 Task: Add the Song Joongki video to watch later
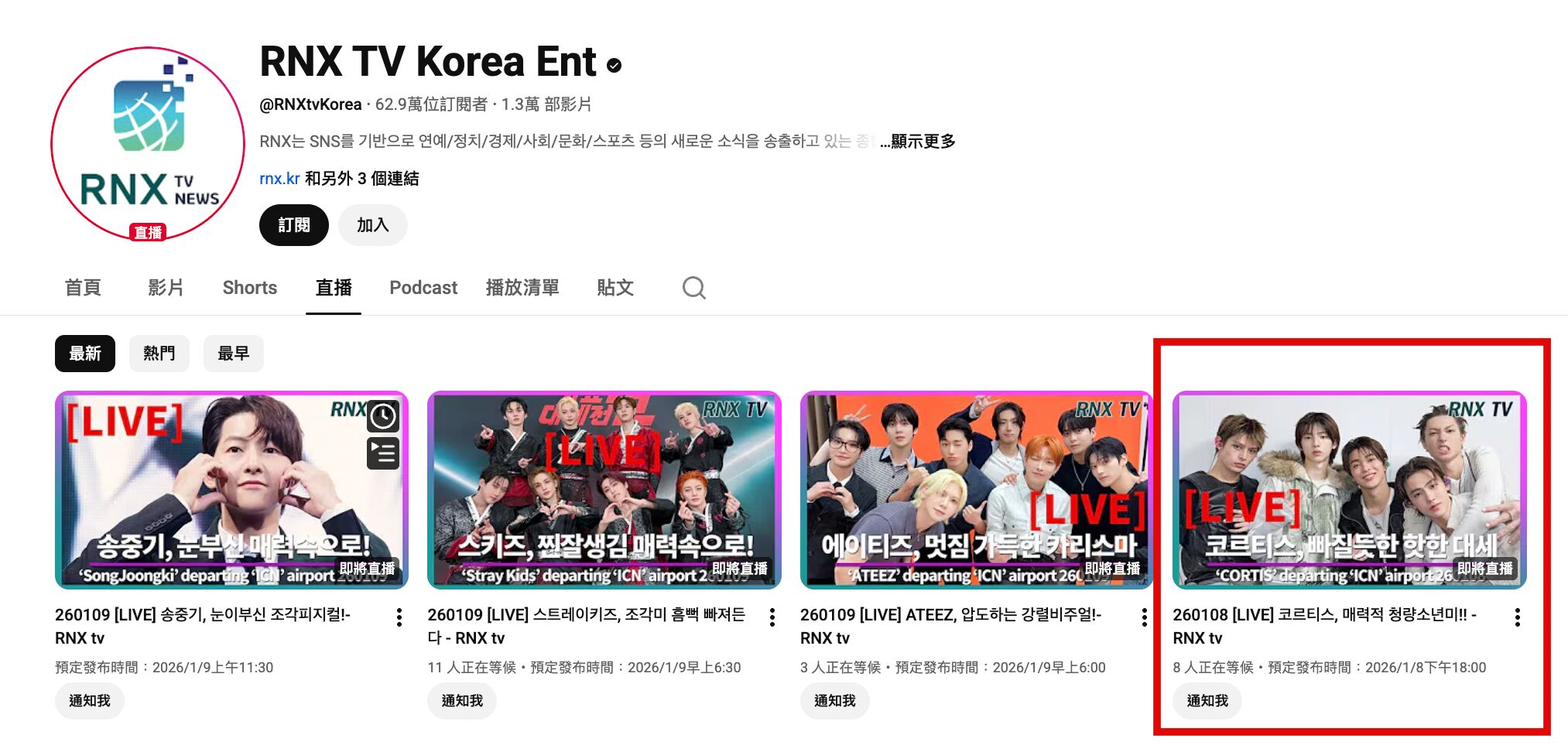[x=382, y=417]
